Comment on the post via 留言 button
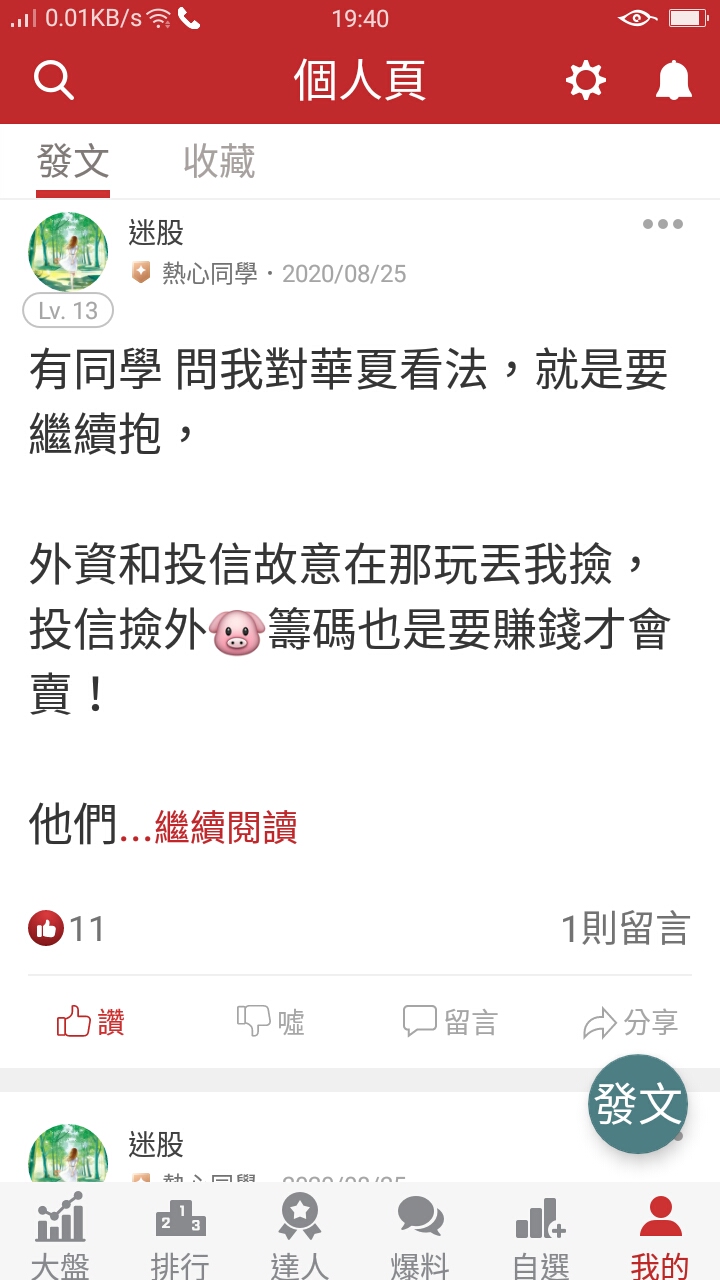 point(450,1022)
